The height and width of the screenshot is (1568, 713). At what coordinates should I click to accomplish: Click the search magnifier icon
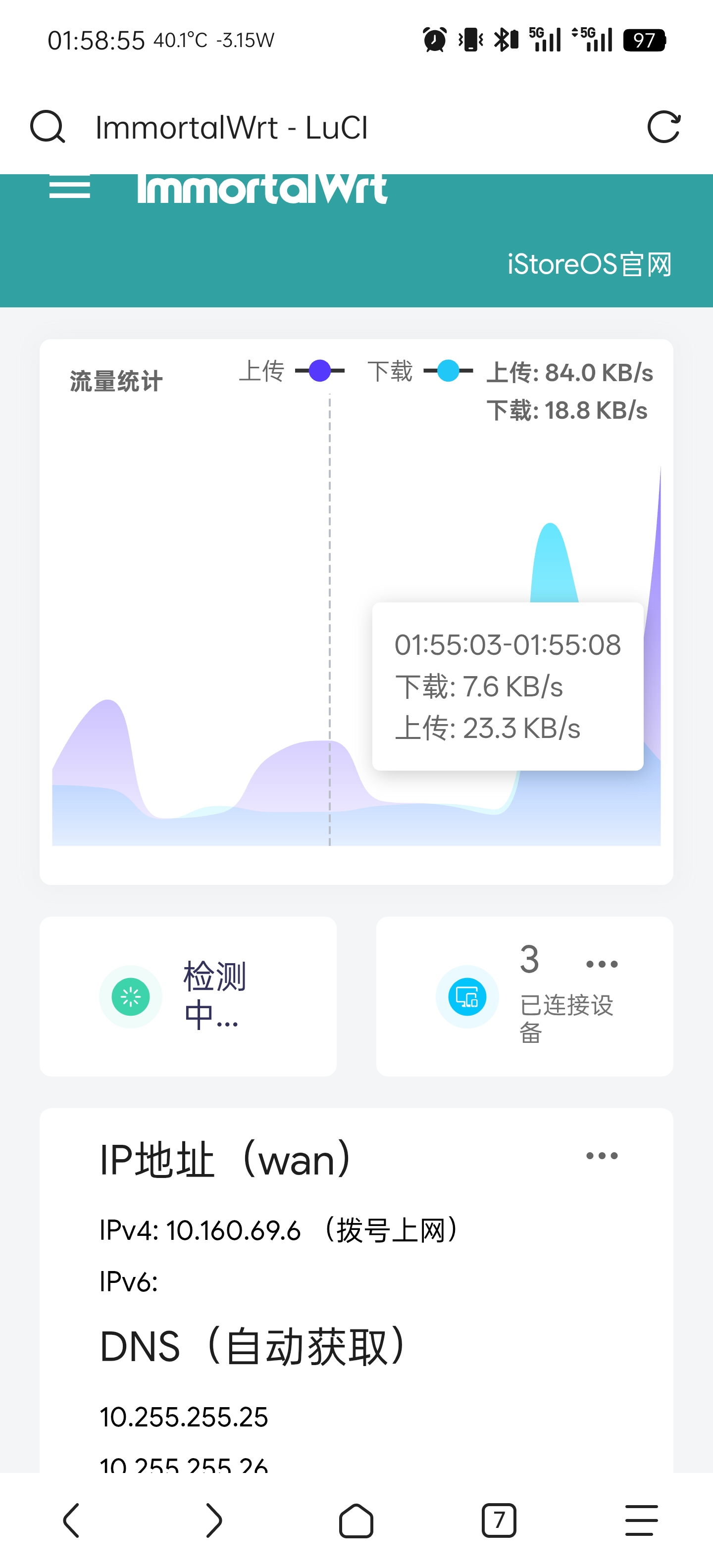coord(48,128)
